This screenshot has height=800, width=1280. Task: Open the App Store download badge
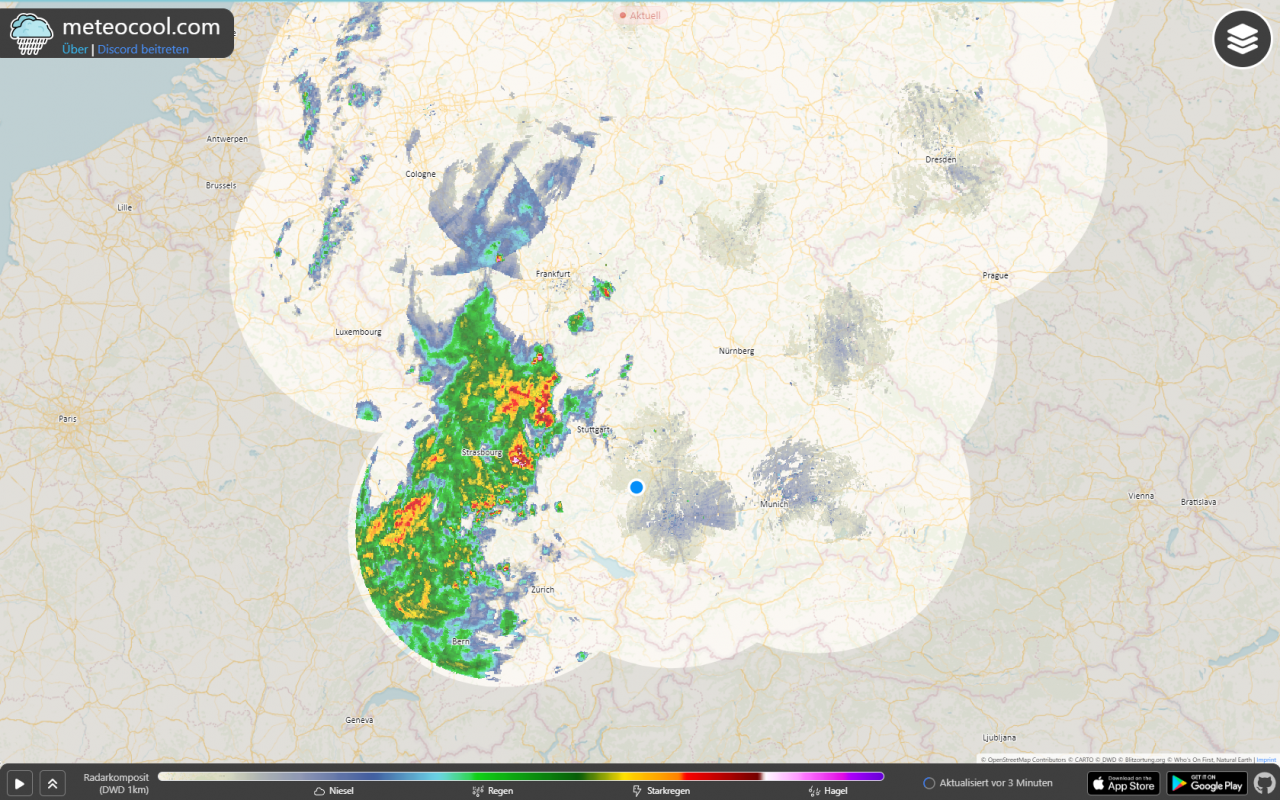click(1122, 783)
